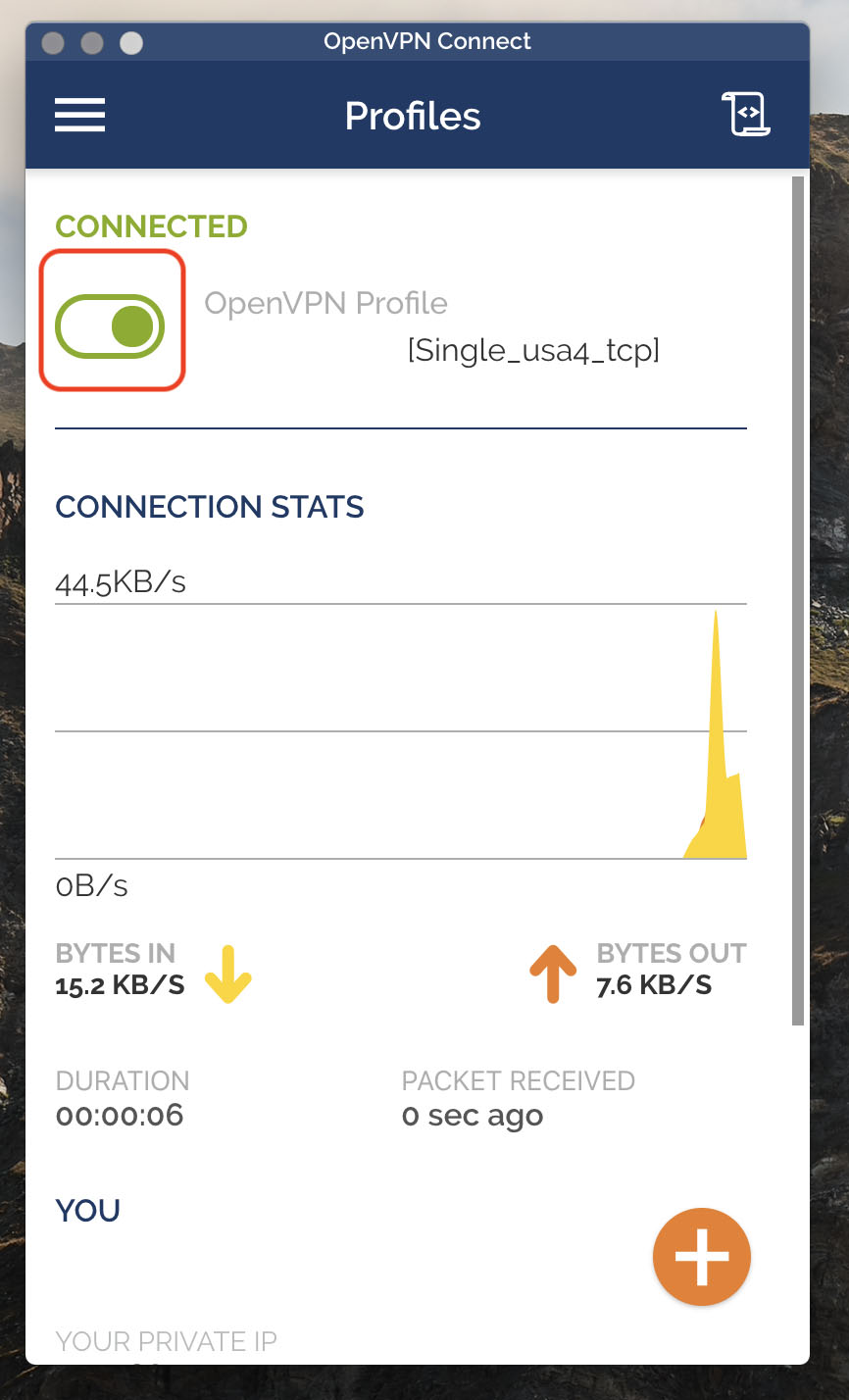Open the Profiles screen header
Screen dimensions: 849x1400
click(x=413, y=115)
